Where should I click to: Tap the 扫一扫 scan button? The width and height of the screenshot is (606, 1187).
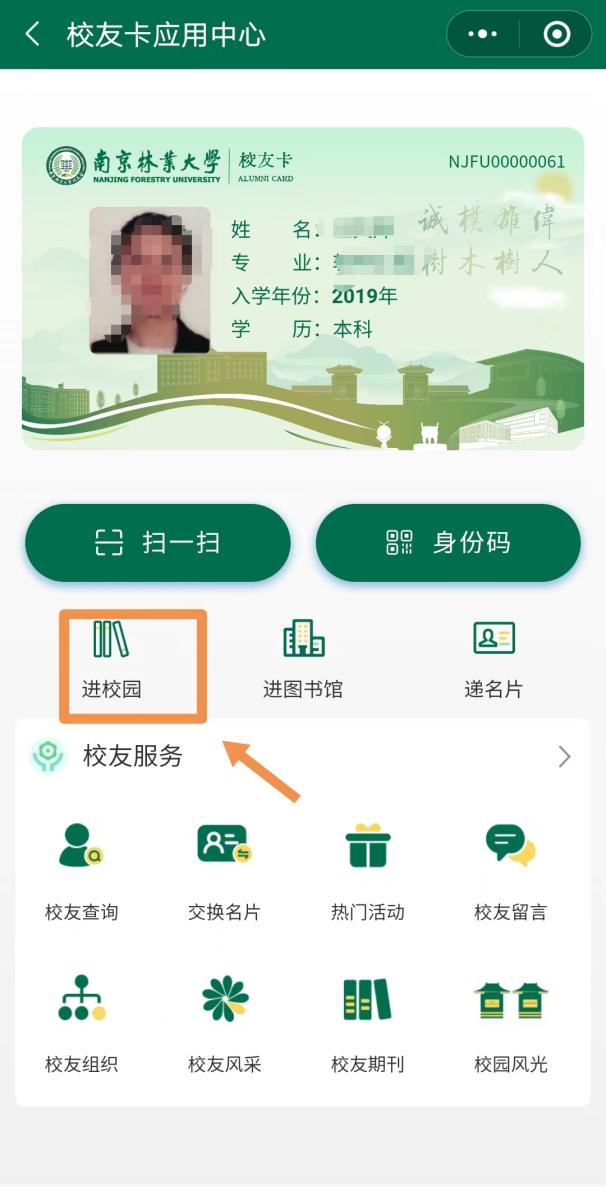pyautogui.click(x=158, y=543)
